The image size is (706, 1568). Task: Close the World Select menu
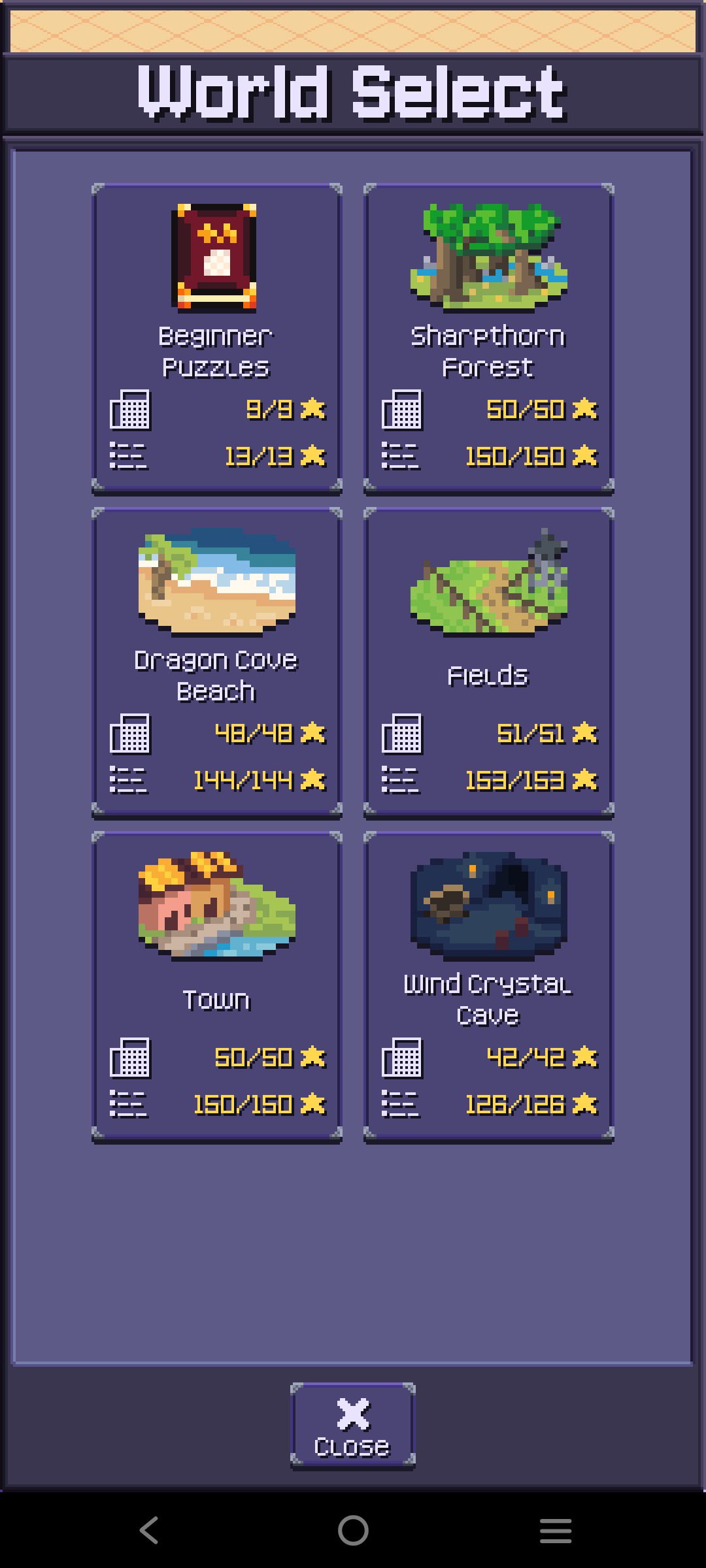[x=352, y=1425]
